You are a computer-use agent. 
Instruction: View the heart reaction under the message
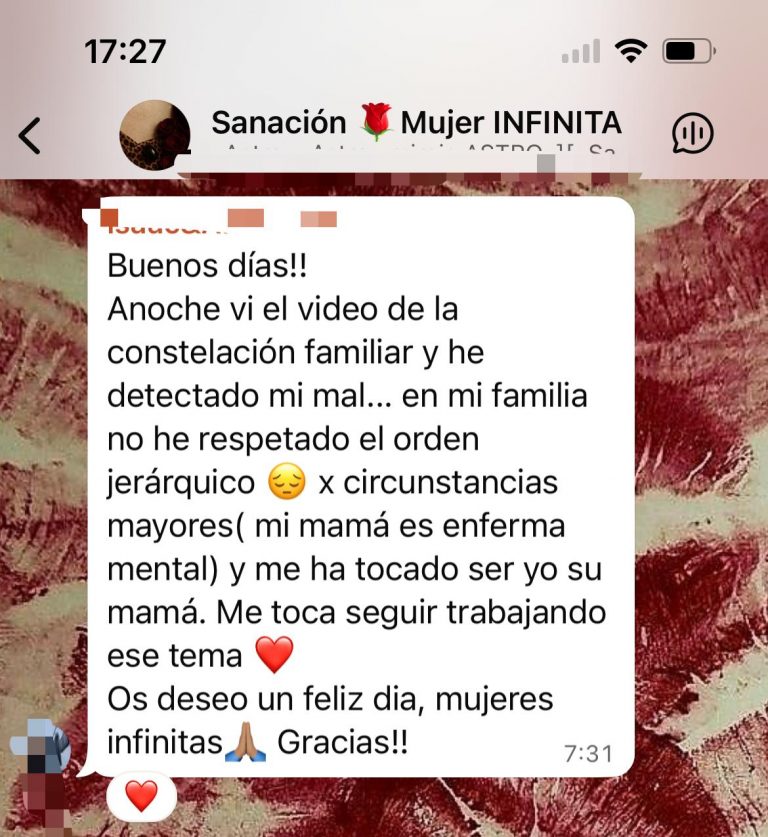pos(141,796)
